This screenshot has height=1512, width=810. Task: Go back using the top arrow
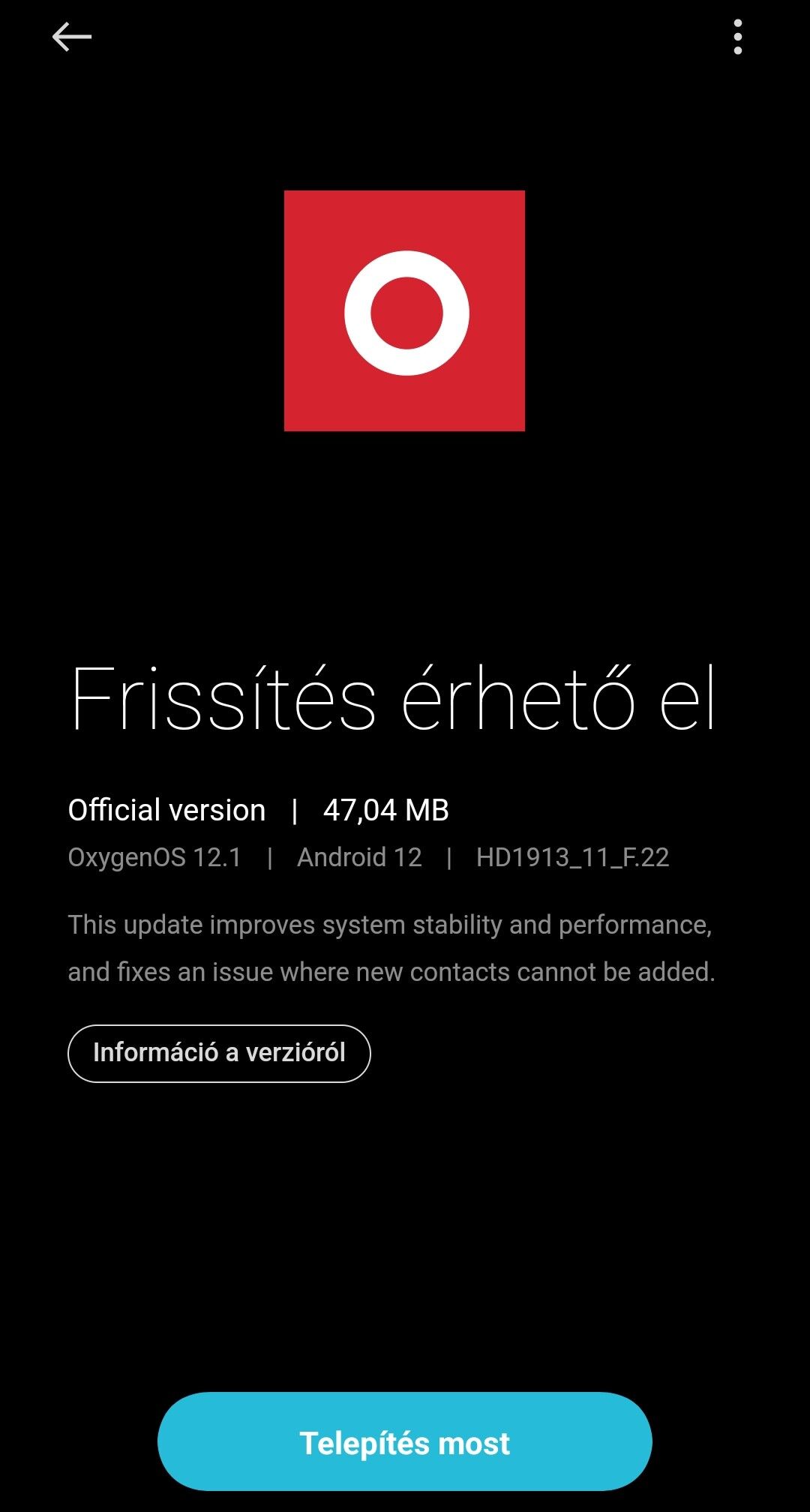tap(72, 37)
